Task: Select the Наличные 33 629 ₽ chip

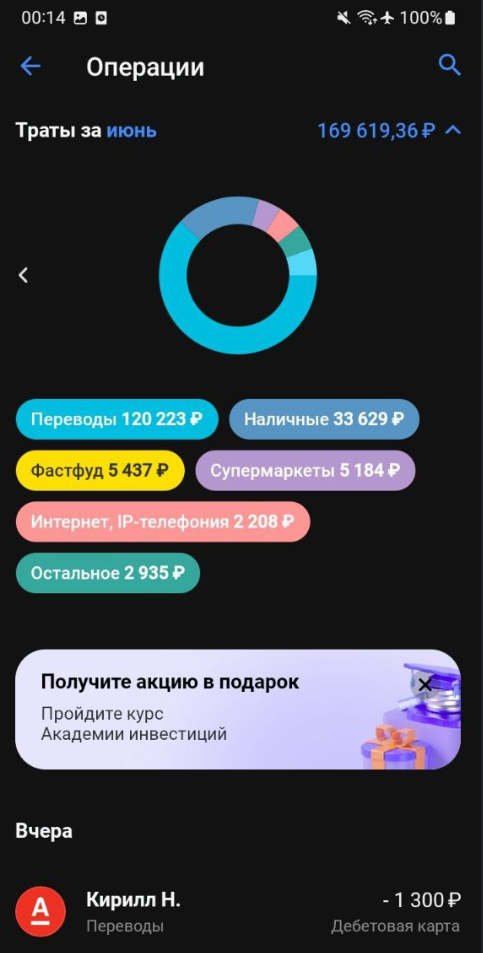Action: (324, 419)
